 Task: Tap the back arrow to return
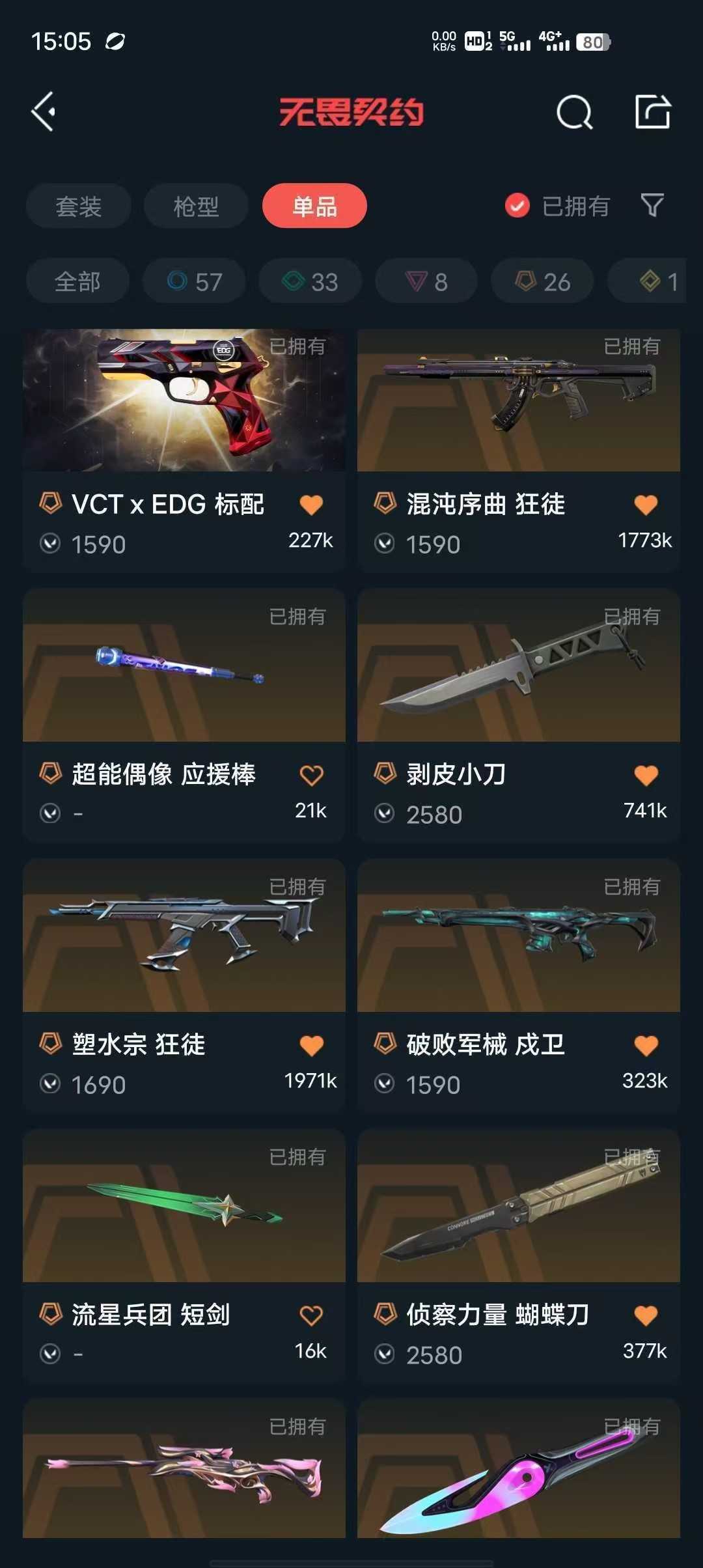(x=44, y=112)
